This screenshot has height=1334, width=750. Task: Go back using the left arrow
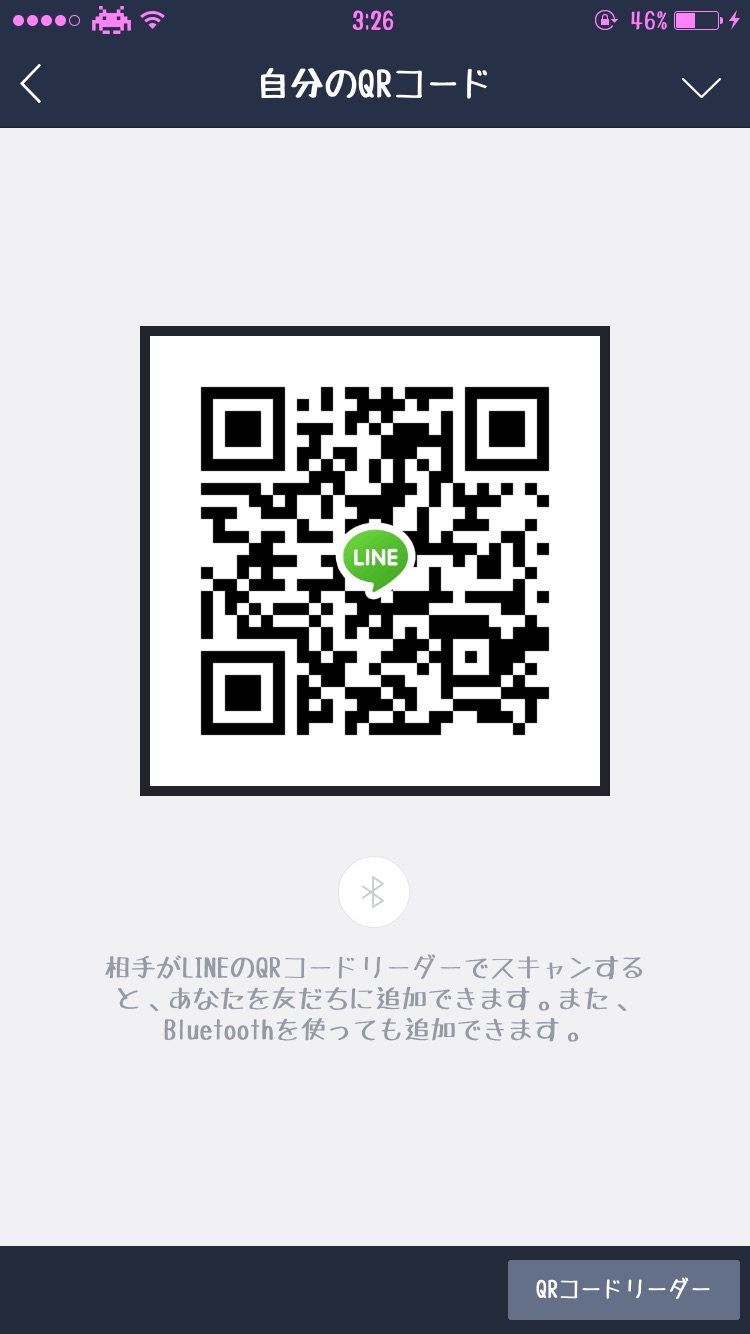tap(32, 83)
